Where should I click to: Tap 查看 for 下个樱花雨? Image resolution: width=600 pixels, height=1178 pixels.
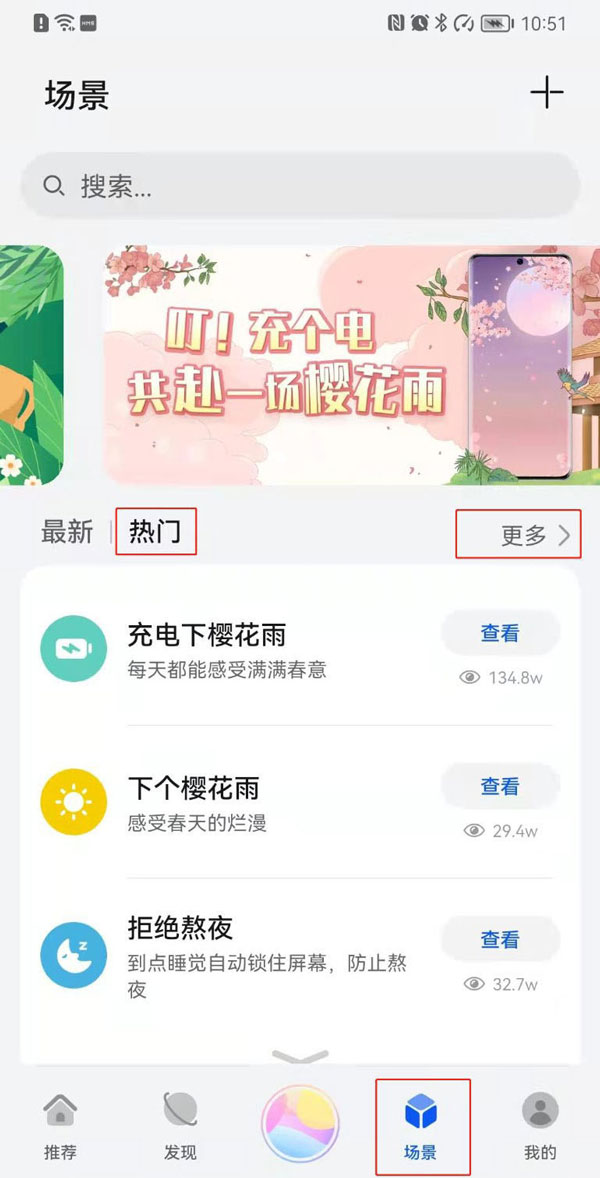click(x=500, y=786)
